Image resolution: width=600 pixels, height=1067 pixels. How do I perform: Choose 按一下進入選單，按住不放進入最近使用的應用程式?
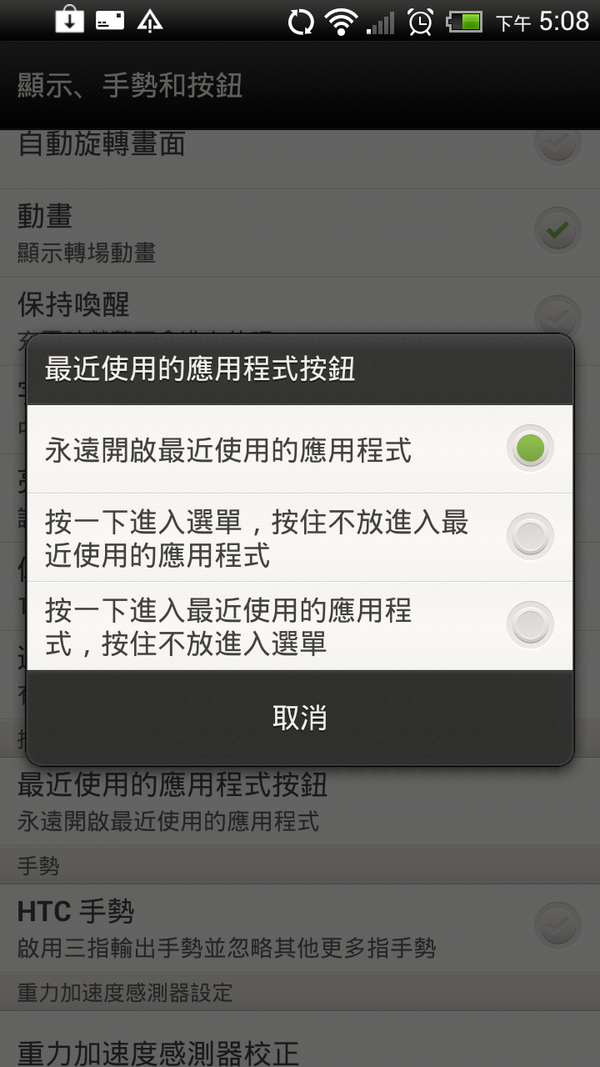point(300,537)
